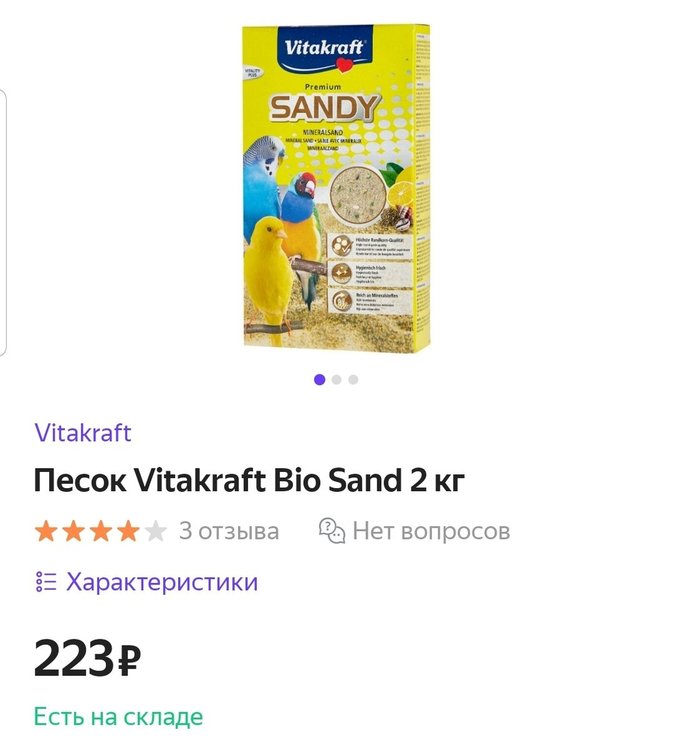
Task: Open the Нет вопросов questions section
Action: coord(414,531)
